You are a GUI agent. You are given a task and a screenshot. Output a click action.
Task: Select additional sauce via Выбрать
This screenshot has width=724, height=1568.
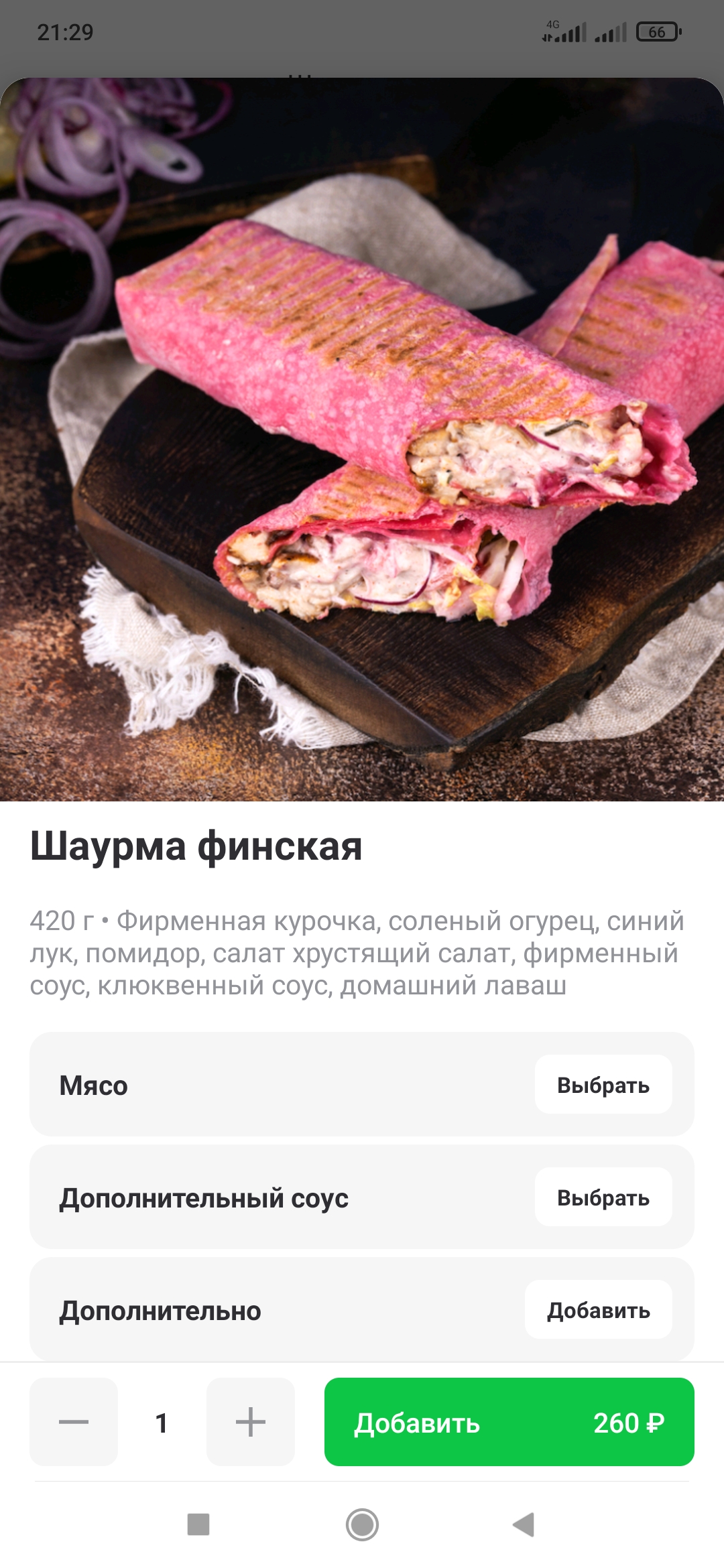603,1197
